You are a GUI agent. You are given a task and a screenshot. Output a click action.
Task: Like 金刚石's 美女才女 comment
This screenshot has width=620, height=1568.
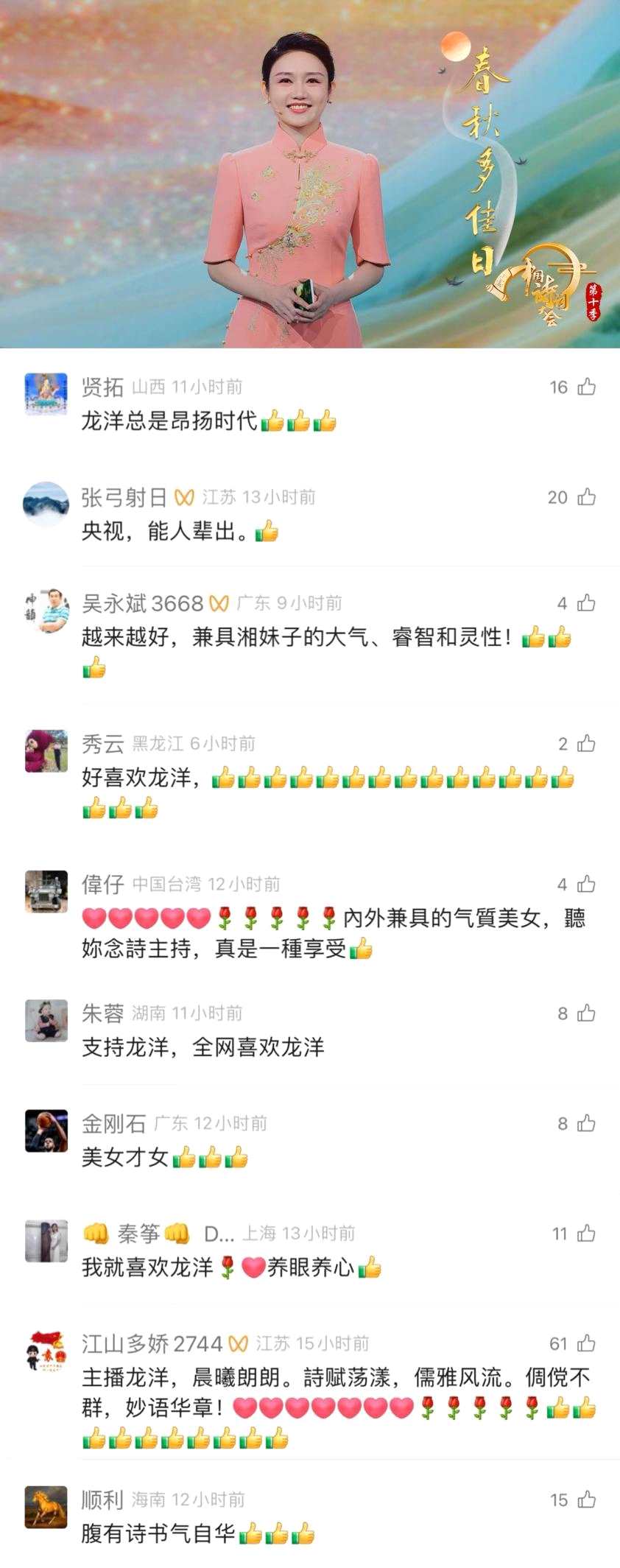pos(586,1123)
